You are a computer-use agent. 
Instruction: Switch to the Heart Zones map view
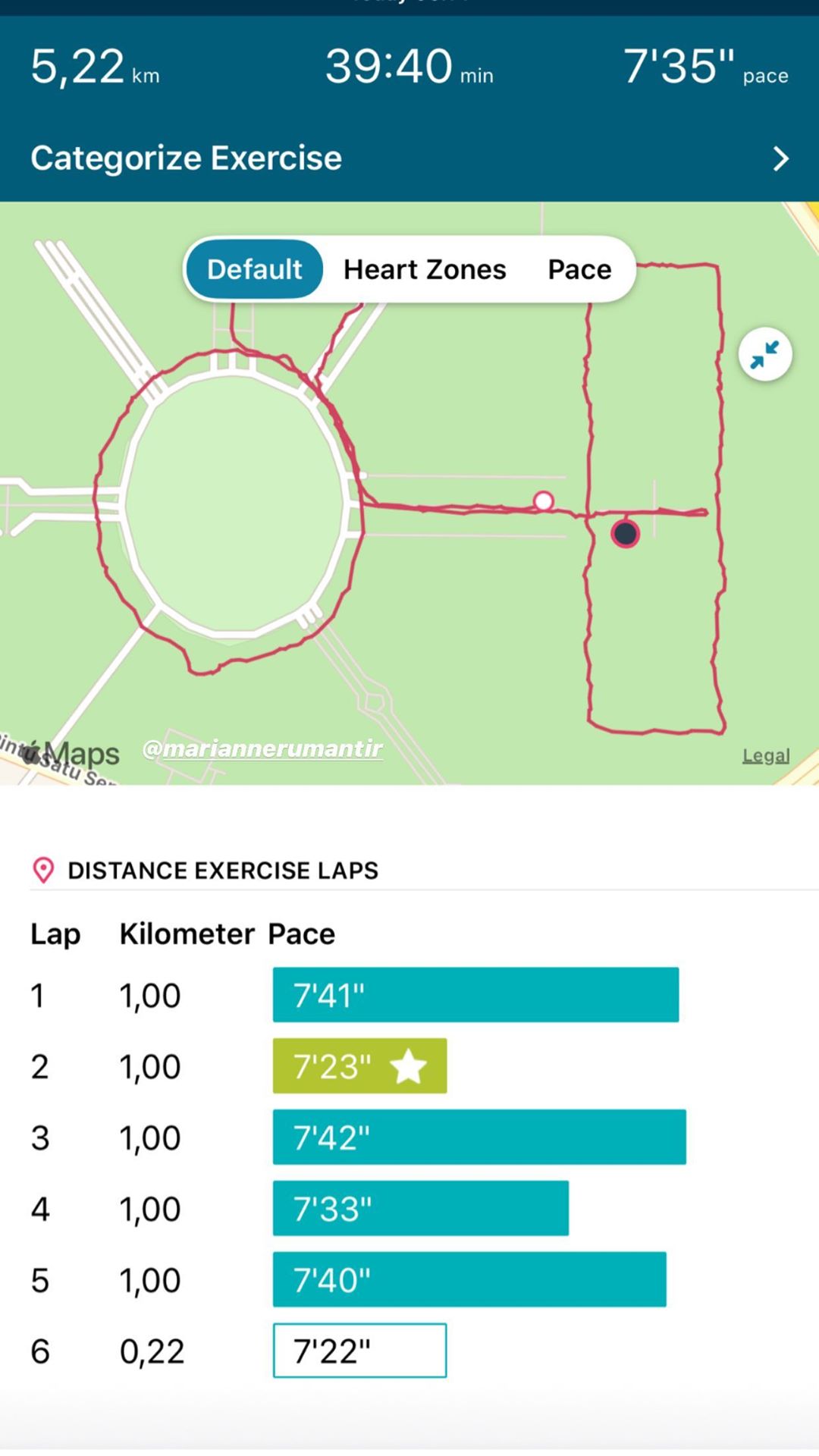coord(425,269)
